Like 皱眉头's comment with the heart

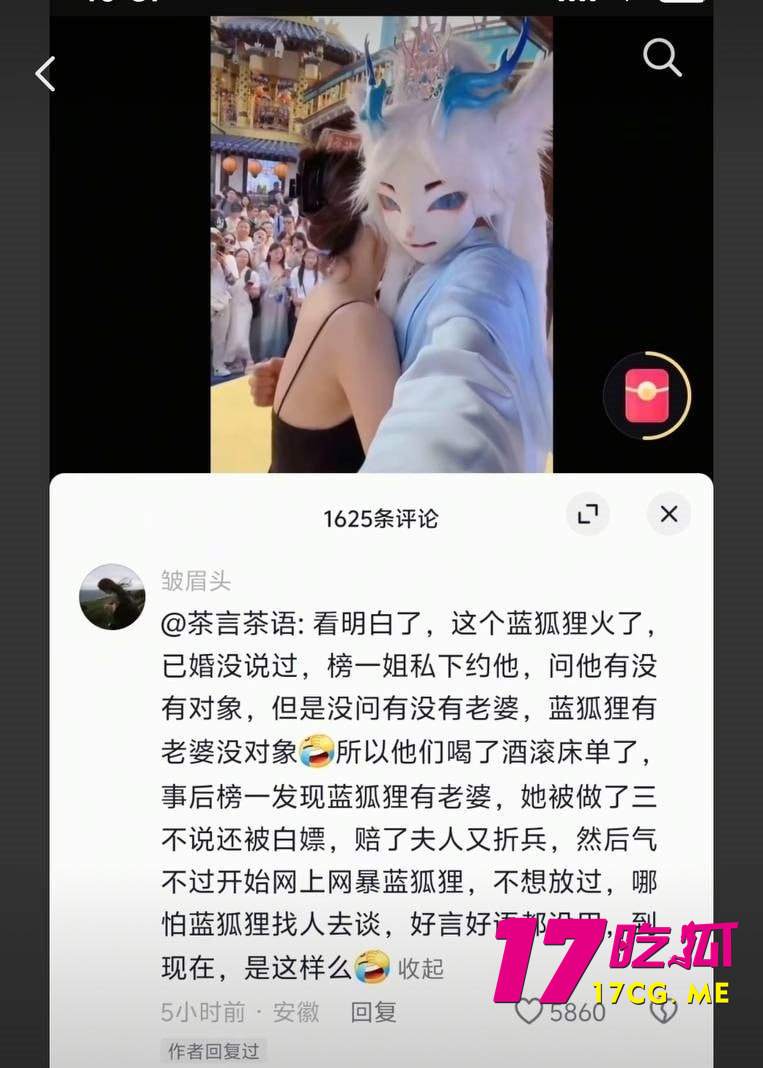(x=529, y=1011)
